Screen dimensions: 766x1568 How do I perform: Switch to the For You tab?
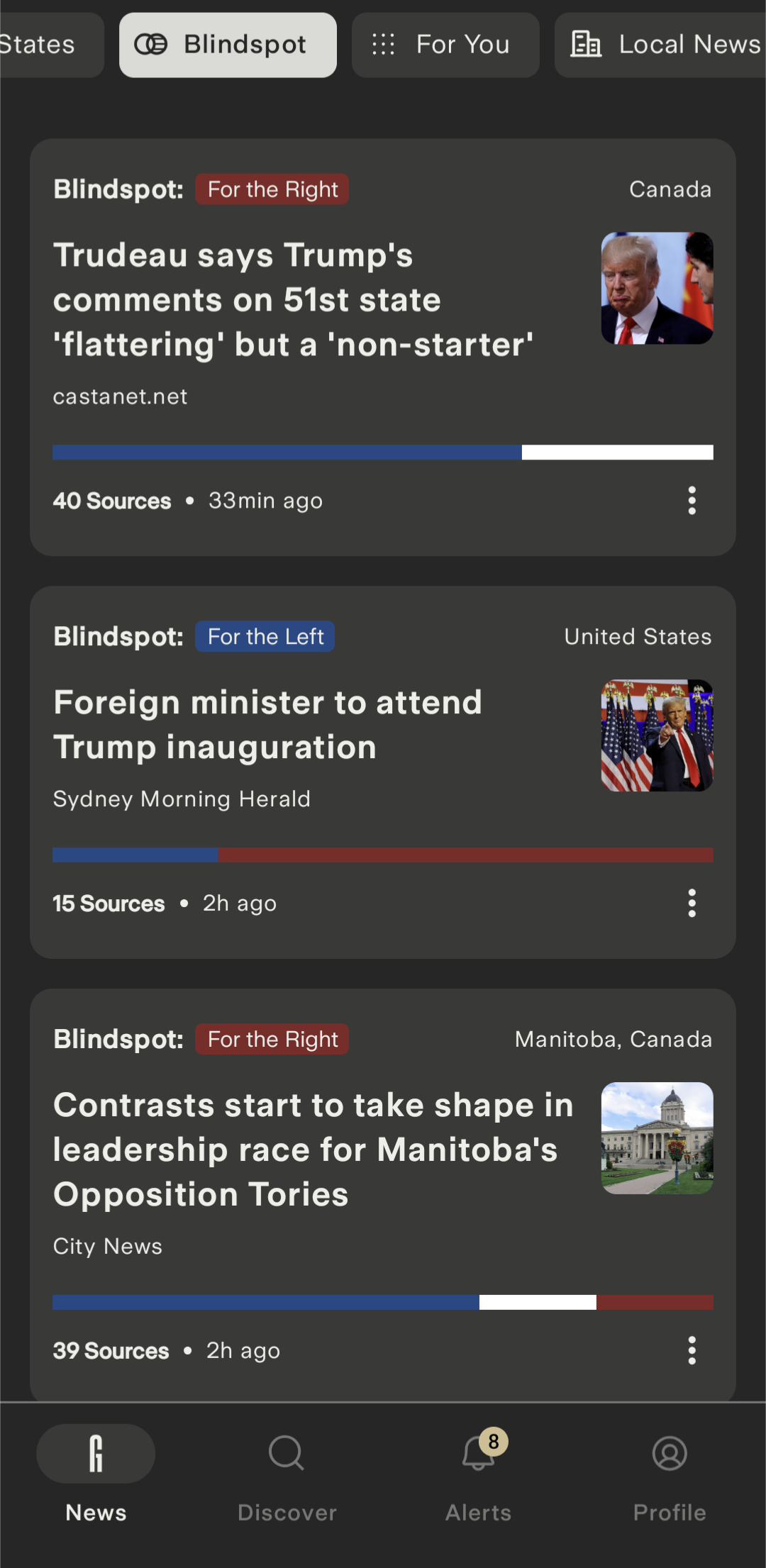(445, 45)
